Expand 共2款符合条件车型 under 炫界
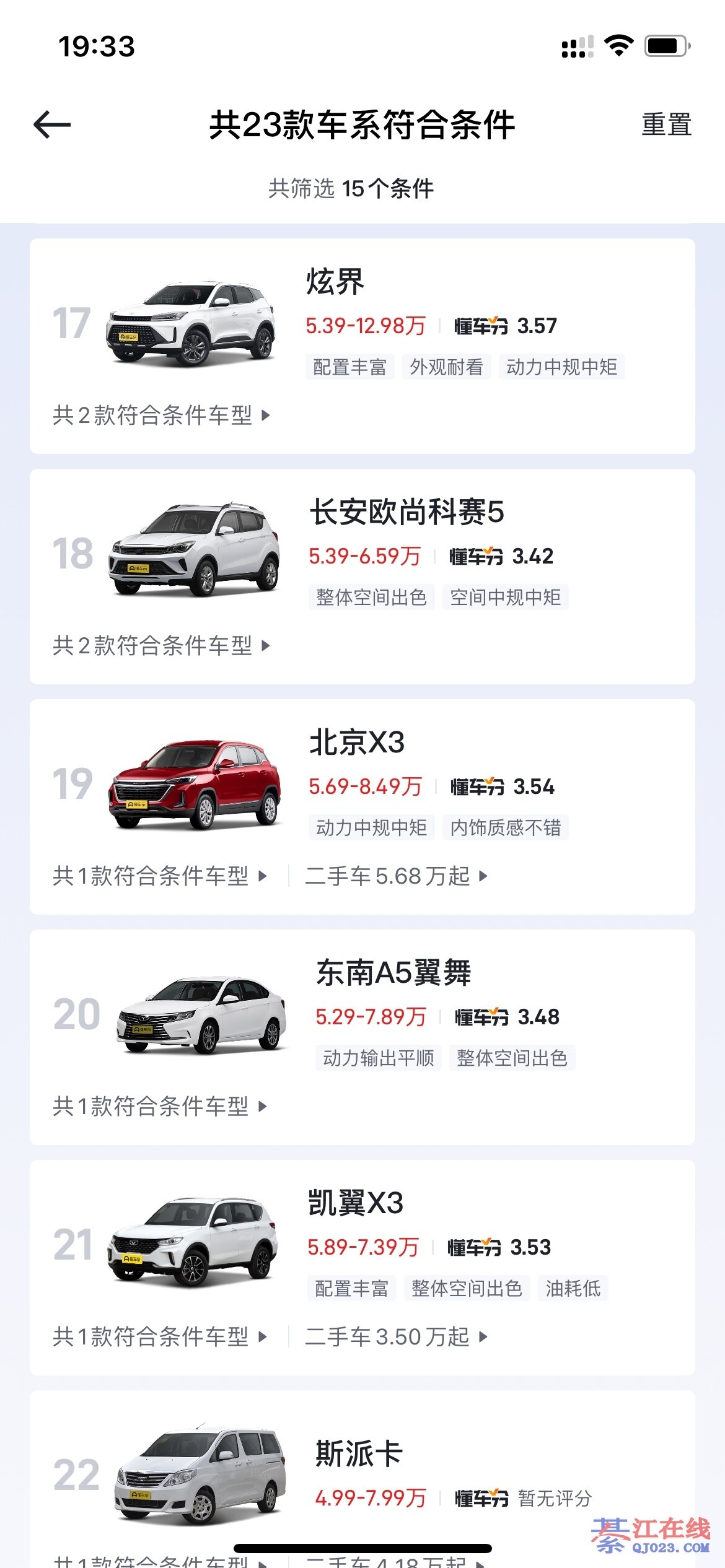 [x=161, y=415]
